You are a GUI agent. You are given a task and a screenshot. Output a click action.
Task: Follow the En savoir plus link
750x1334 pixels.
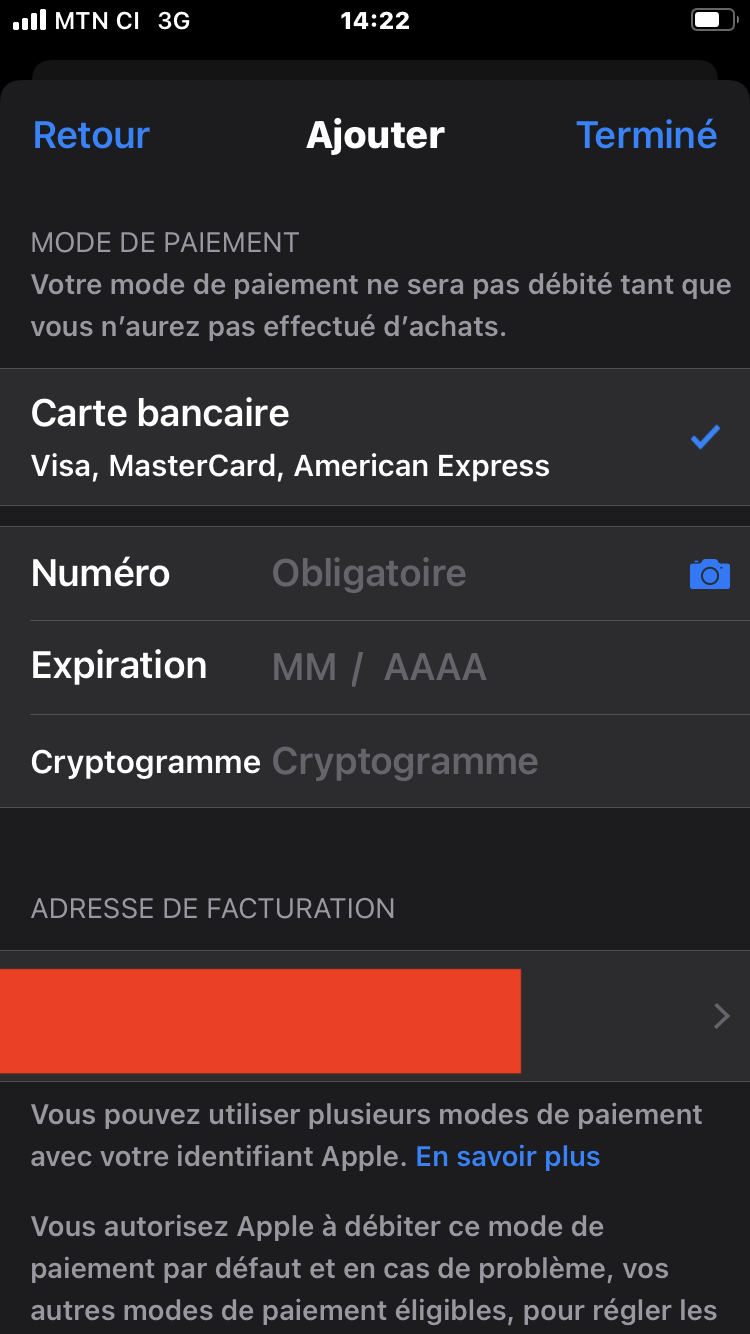(508, 1157)
